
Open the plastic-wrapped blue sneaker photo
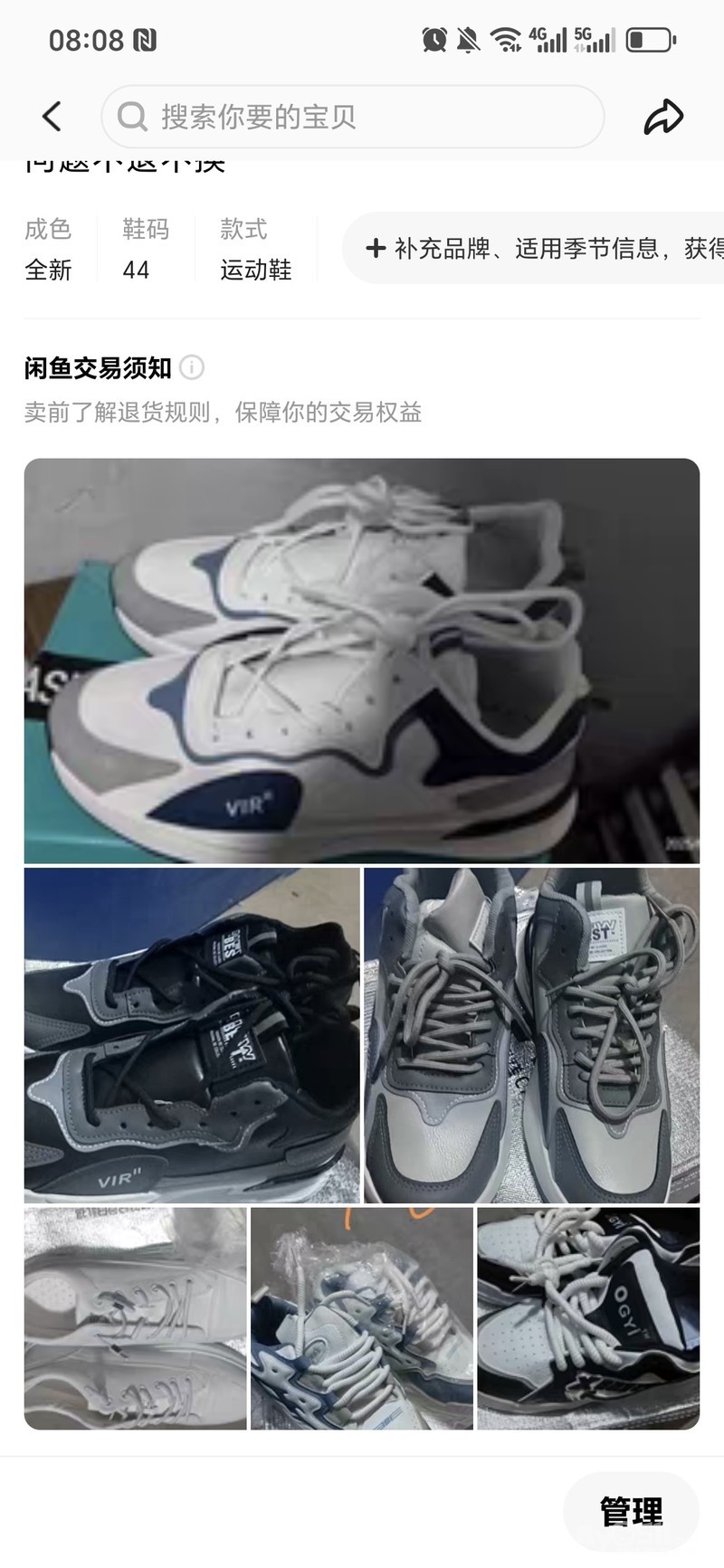(362, 1318)
